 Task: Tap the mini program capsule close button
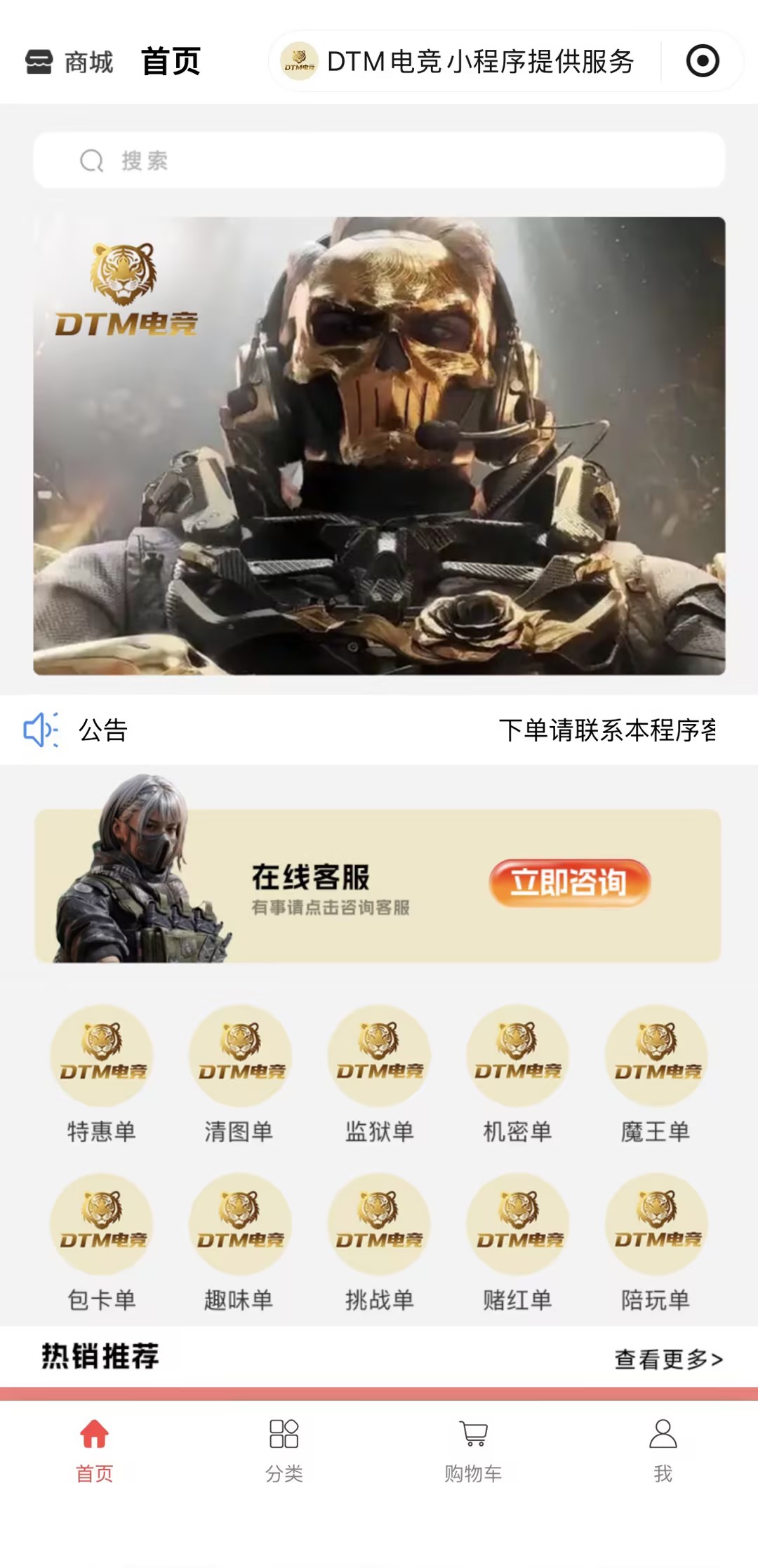coord(702,61)
